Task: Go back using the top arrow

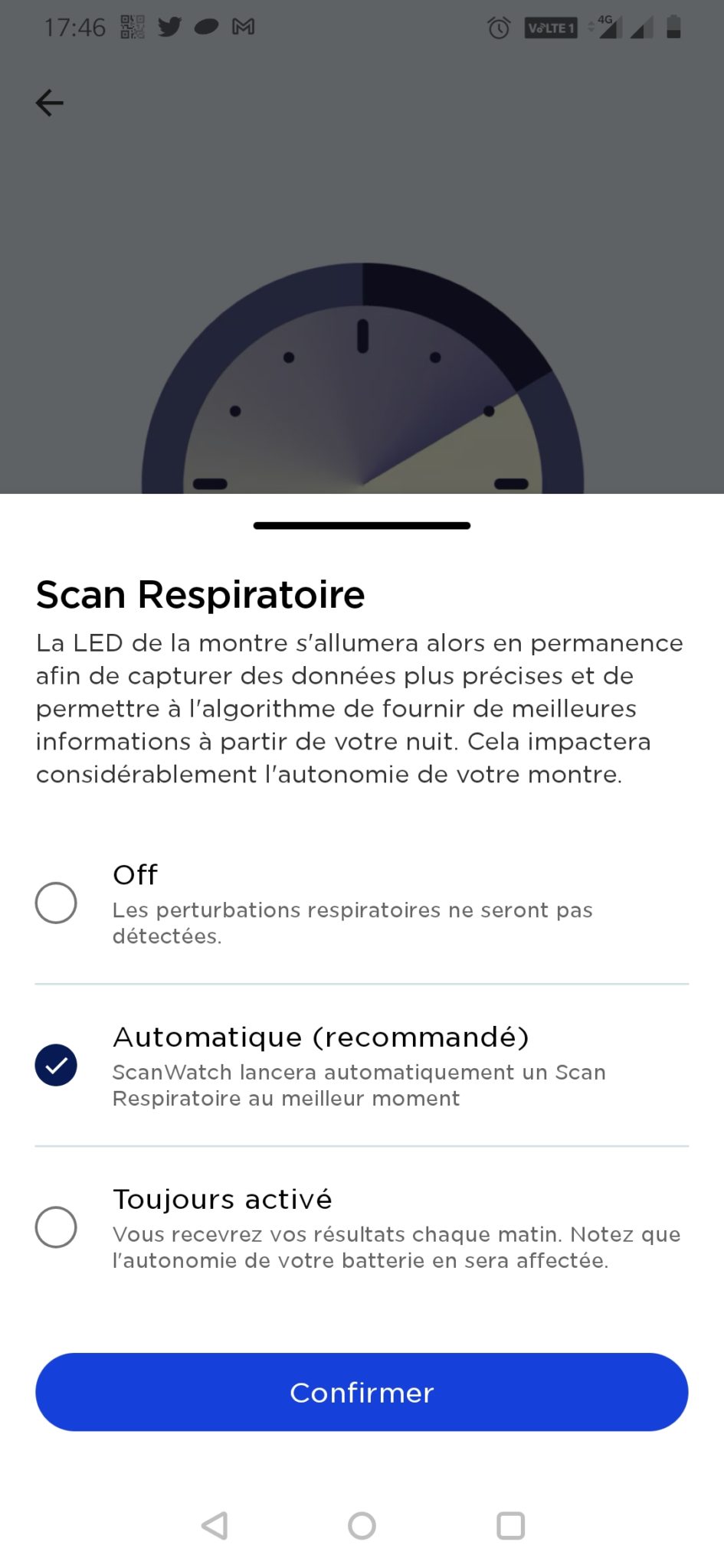Action: click(x=50, y=103)
